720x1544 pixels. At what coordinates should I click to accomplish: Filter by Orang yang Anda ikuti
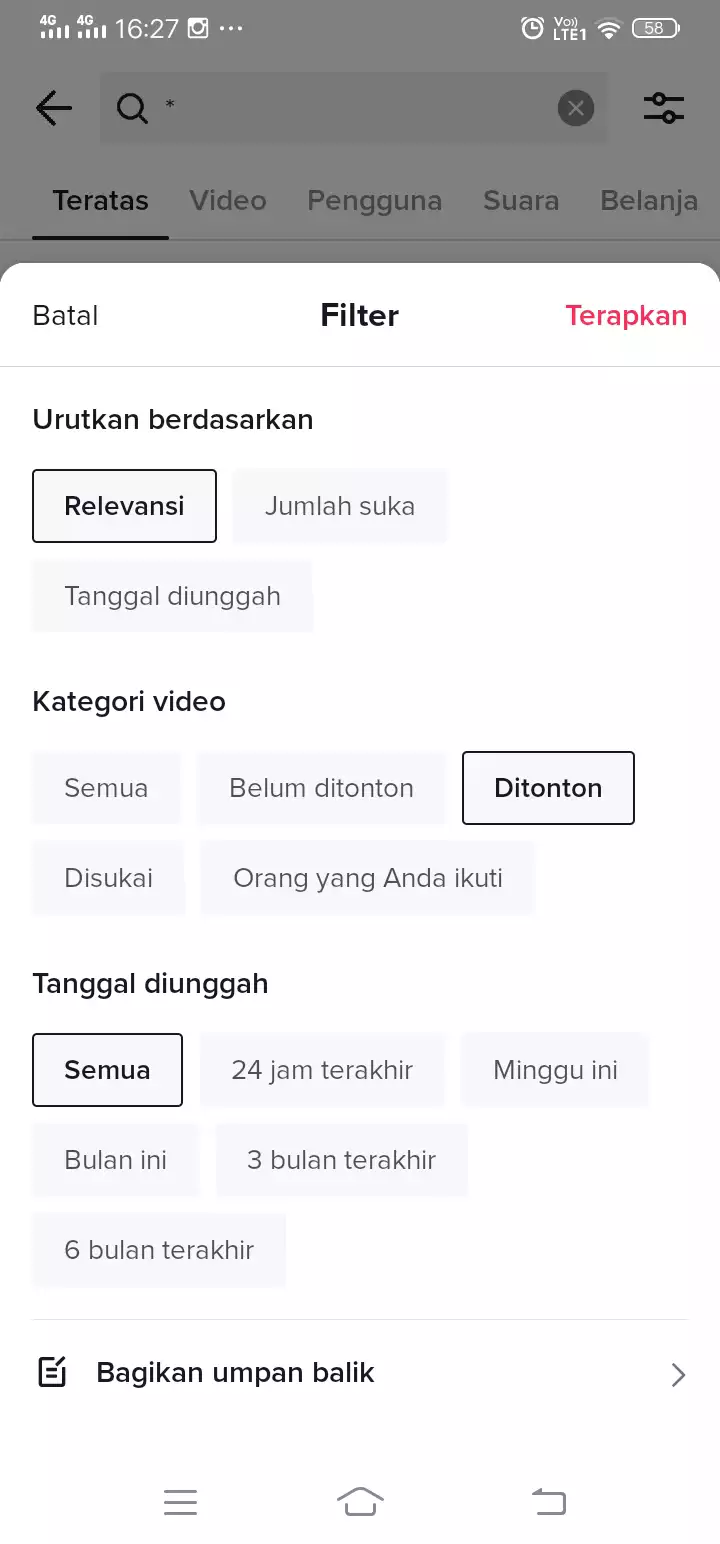click(367, 878)
